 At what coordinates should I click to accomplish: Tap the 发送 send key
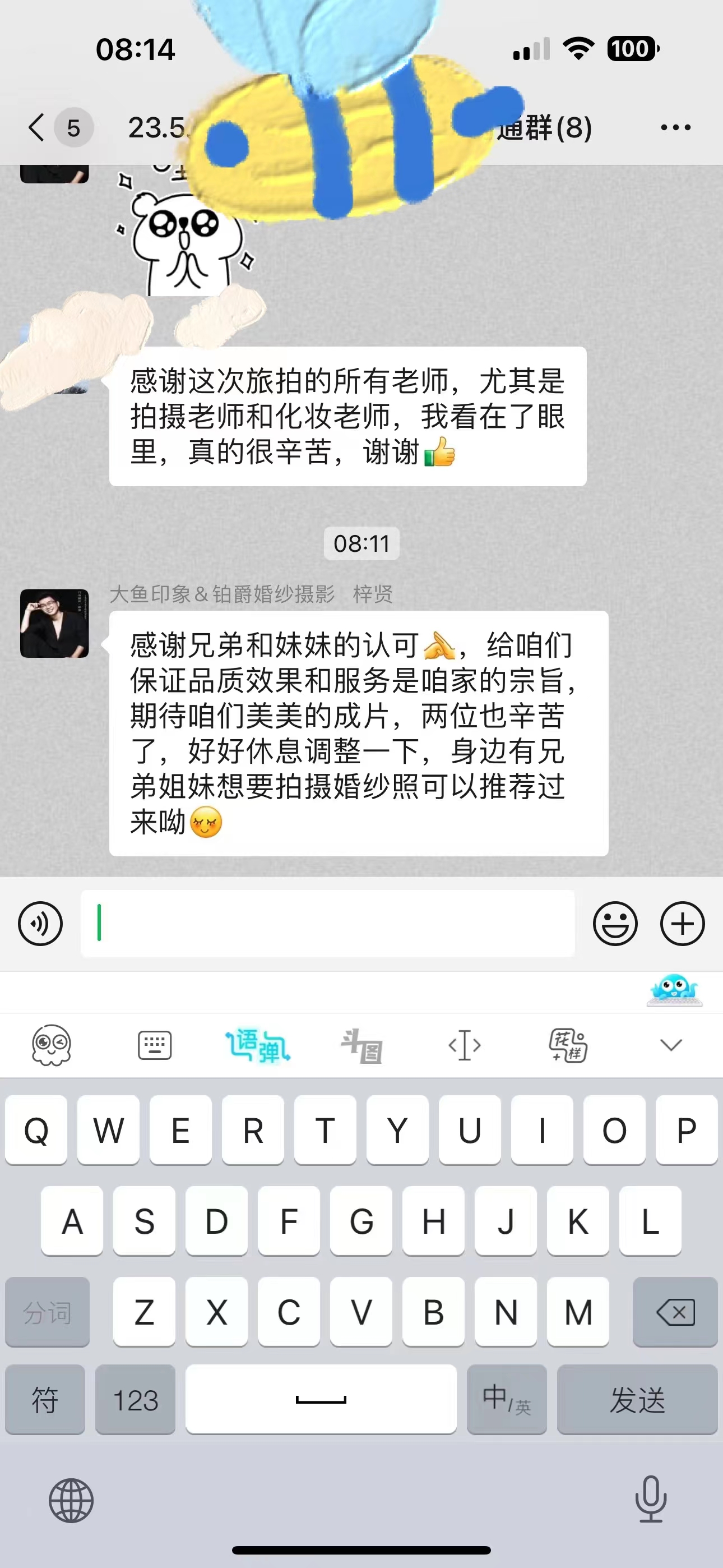click(637, 1399)
